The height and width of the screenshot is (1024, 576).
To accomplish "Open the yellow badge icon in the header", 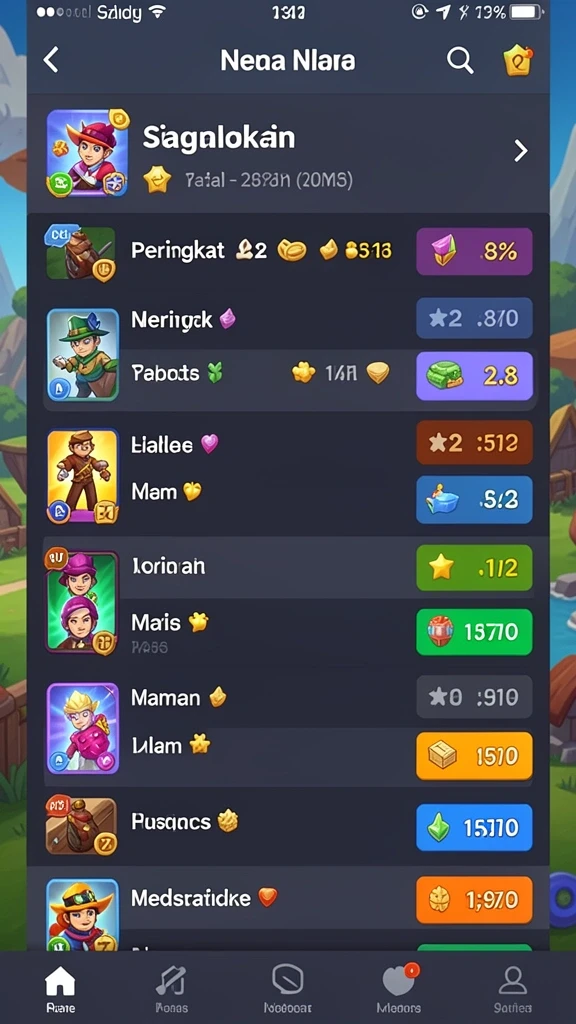I will coord(518,61).
